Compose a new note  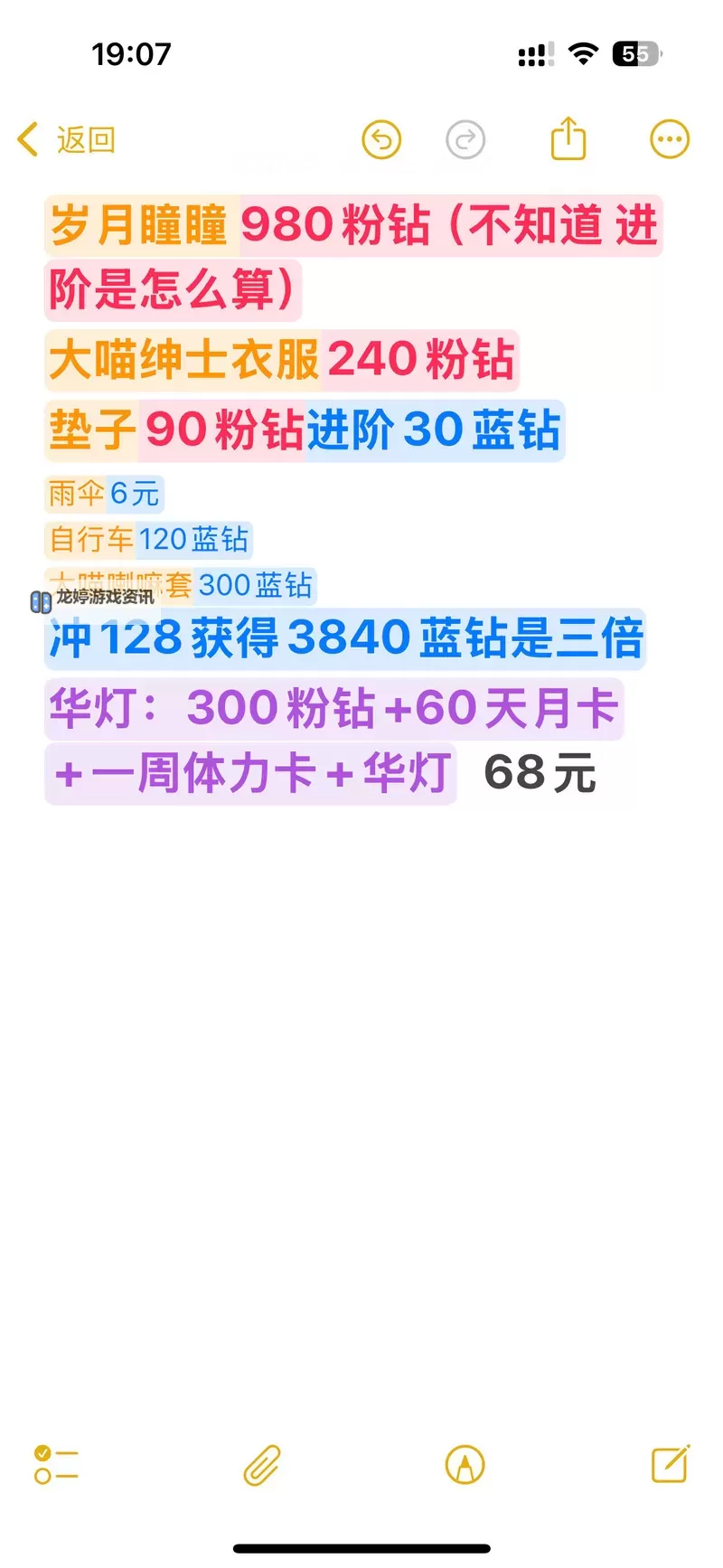tap(671, 1463)
